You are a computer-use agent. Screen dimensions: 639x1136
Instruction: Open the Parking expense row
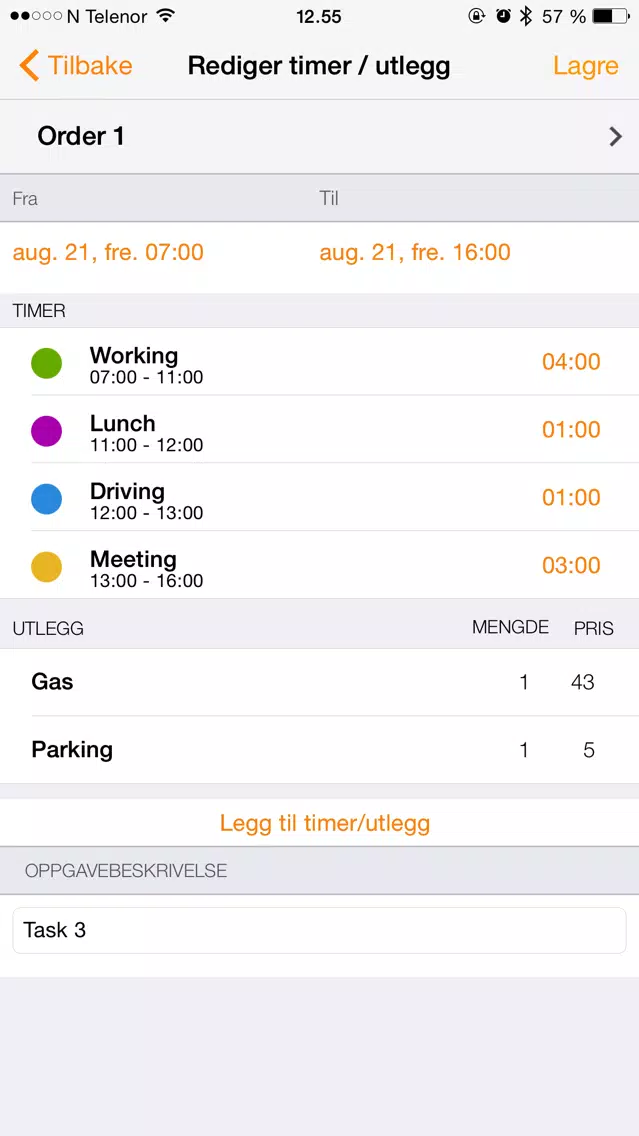pos(320,750)
